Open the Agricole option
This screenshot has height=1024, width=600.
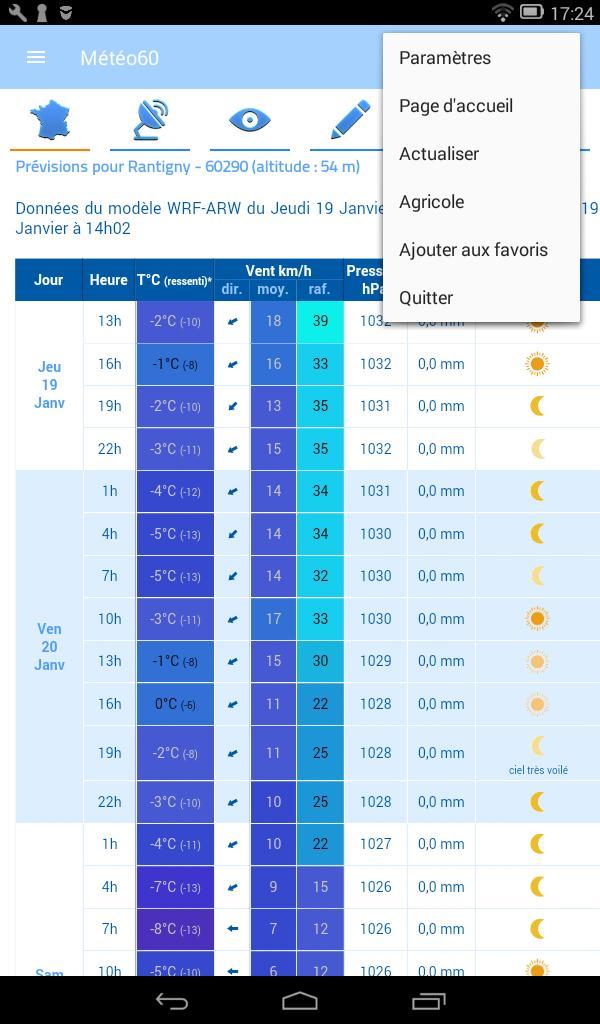click(x=432, y=202)
